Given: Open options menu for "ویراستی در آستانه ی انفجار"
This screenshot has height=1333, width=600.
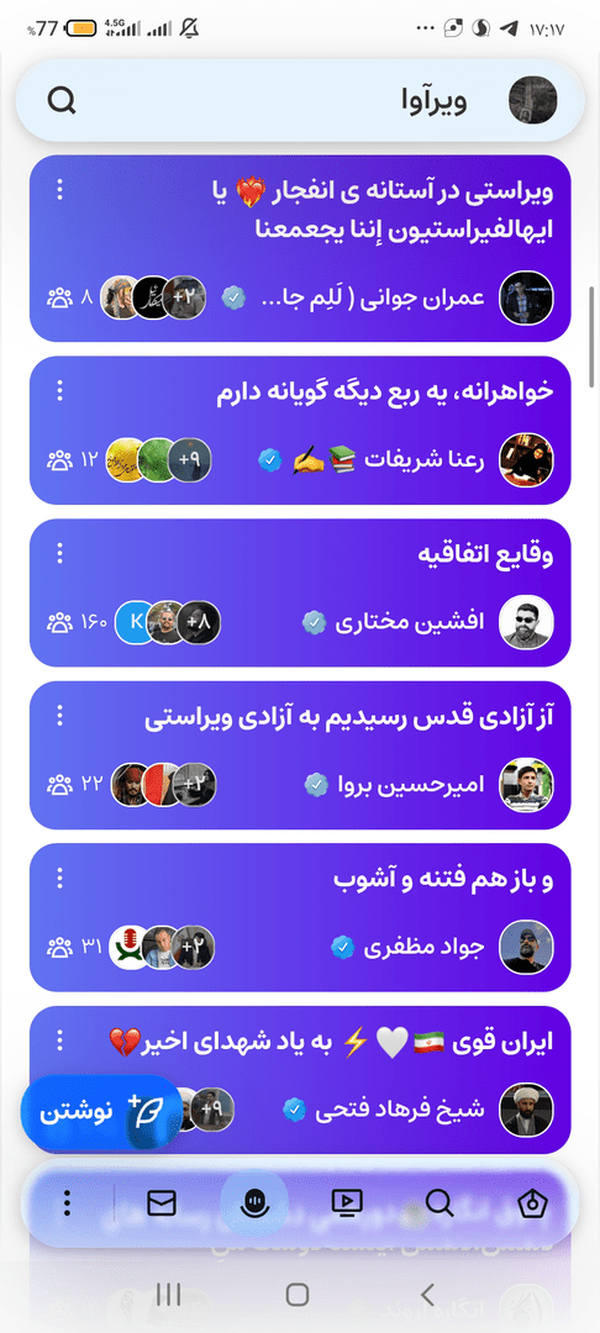Looking at the screenshot, I should point(59,189).
